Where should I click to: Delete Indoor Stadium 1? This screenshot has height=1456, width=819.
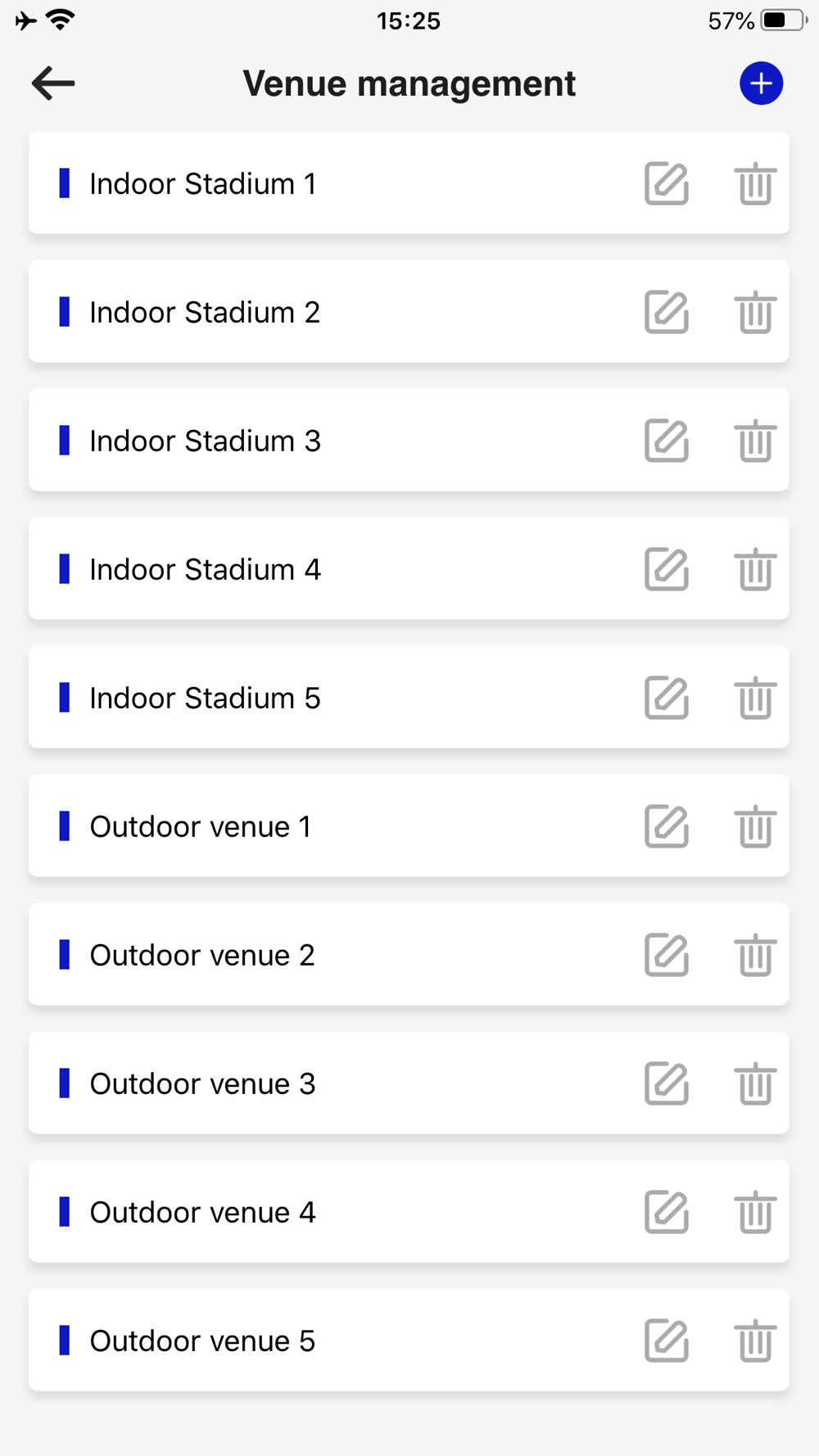[754, 183]
